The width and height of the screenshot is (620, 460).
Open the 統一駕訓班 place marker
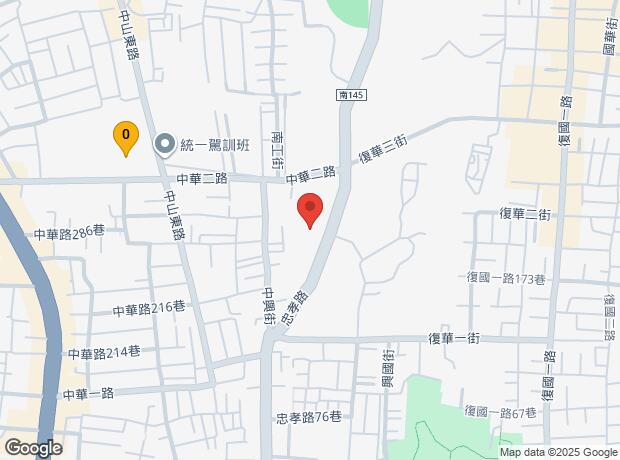coord(166,145)
